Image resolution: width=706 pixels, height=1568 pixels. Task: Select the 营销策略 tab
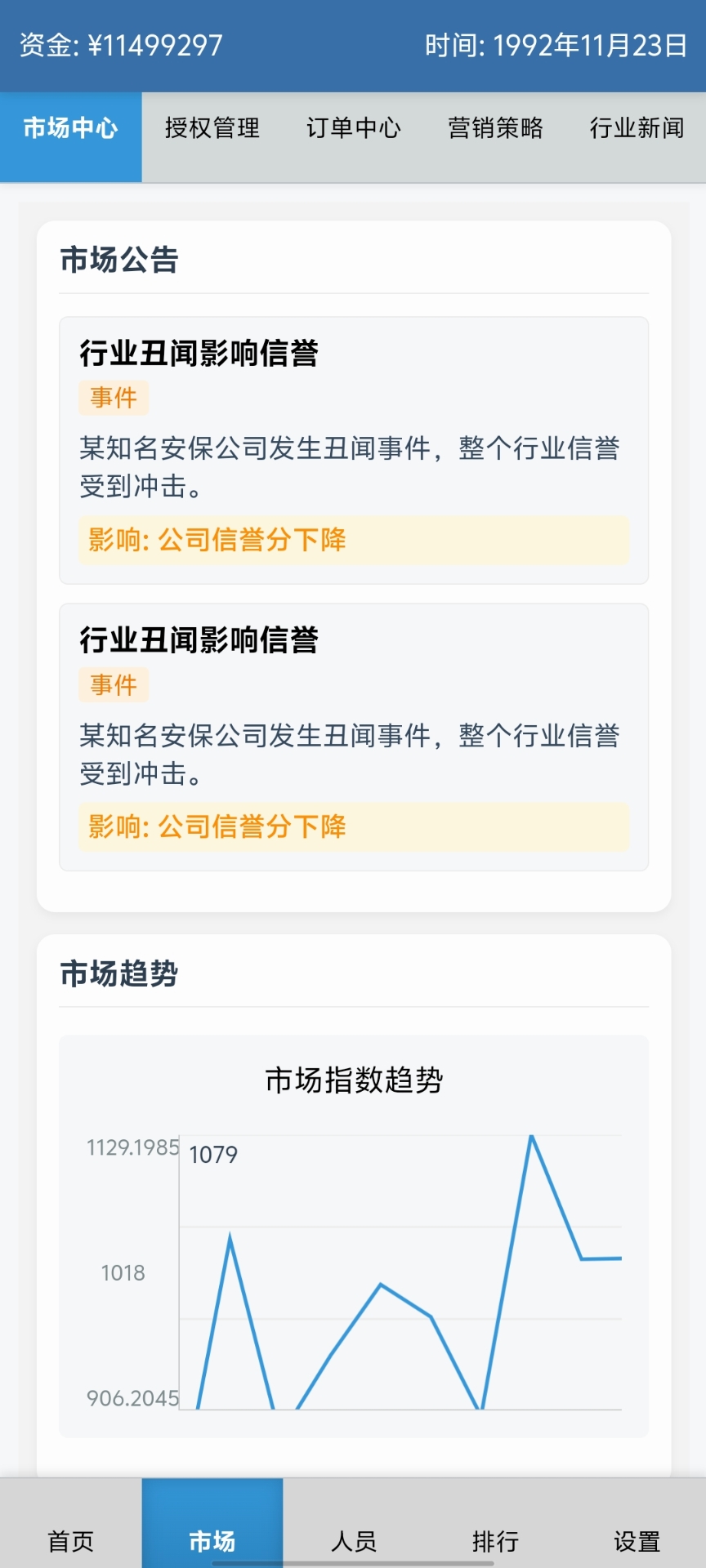495,129
